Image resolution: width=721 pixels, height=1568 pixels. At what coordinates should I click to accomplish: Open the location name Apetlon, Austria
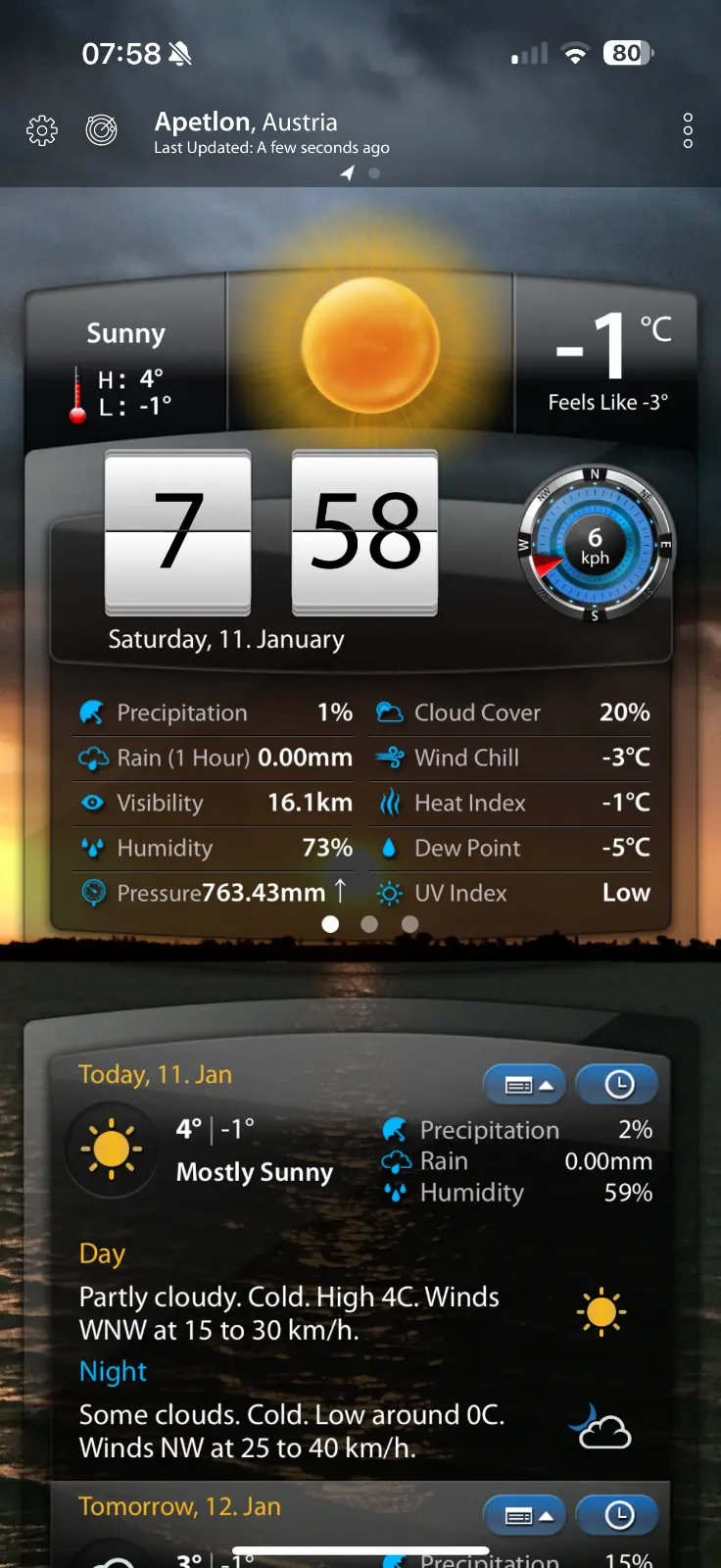coord(246,122)
